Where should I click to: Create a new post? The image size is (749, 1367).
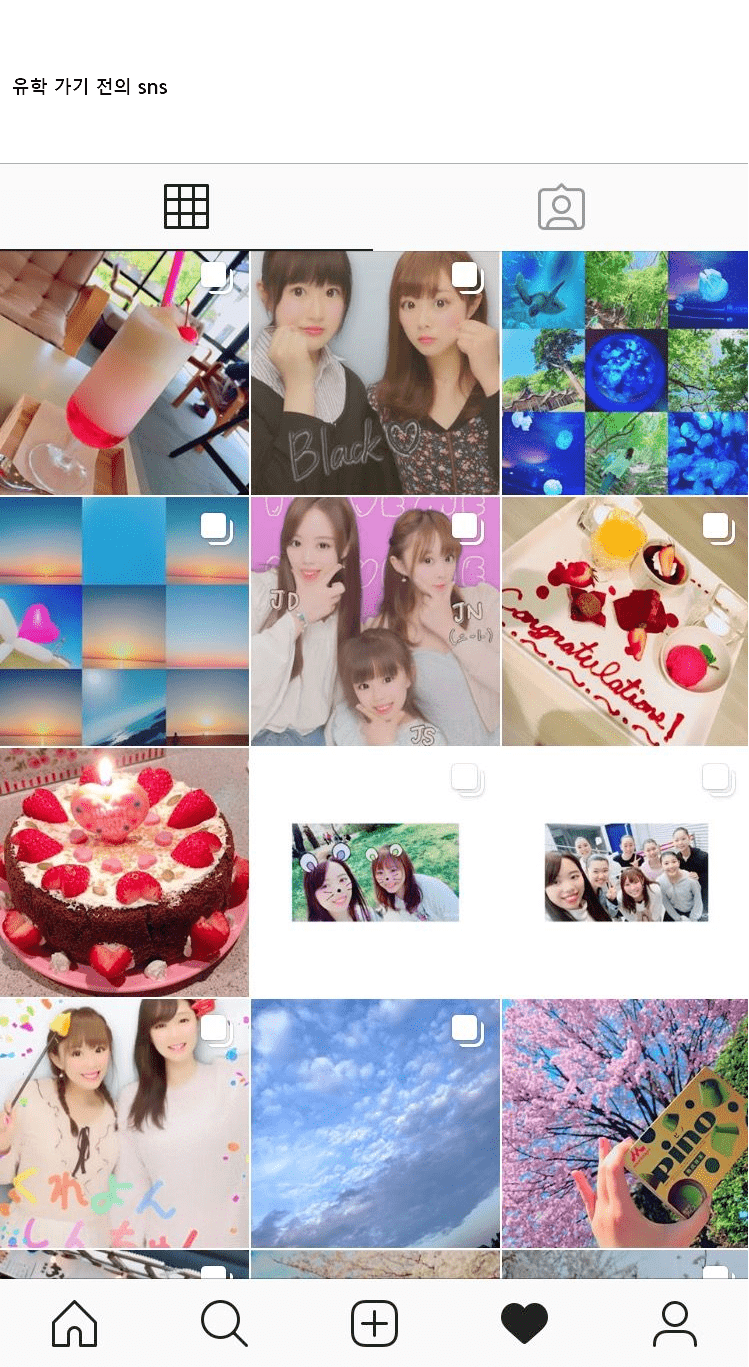coord(375,1324)
